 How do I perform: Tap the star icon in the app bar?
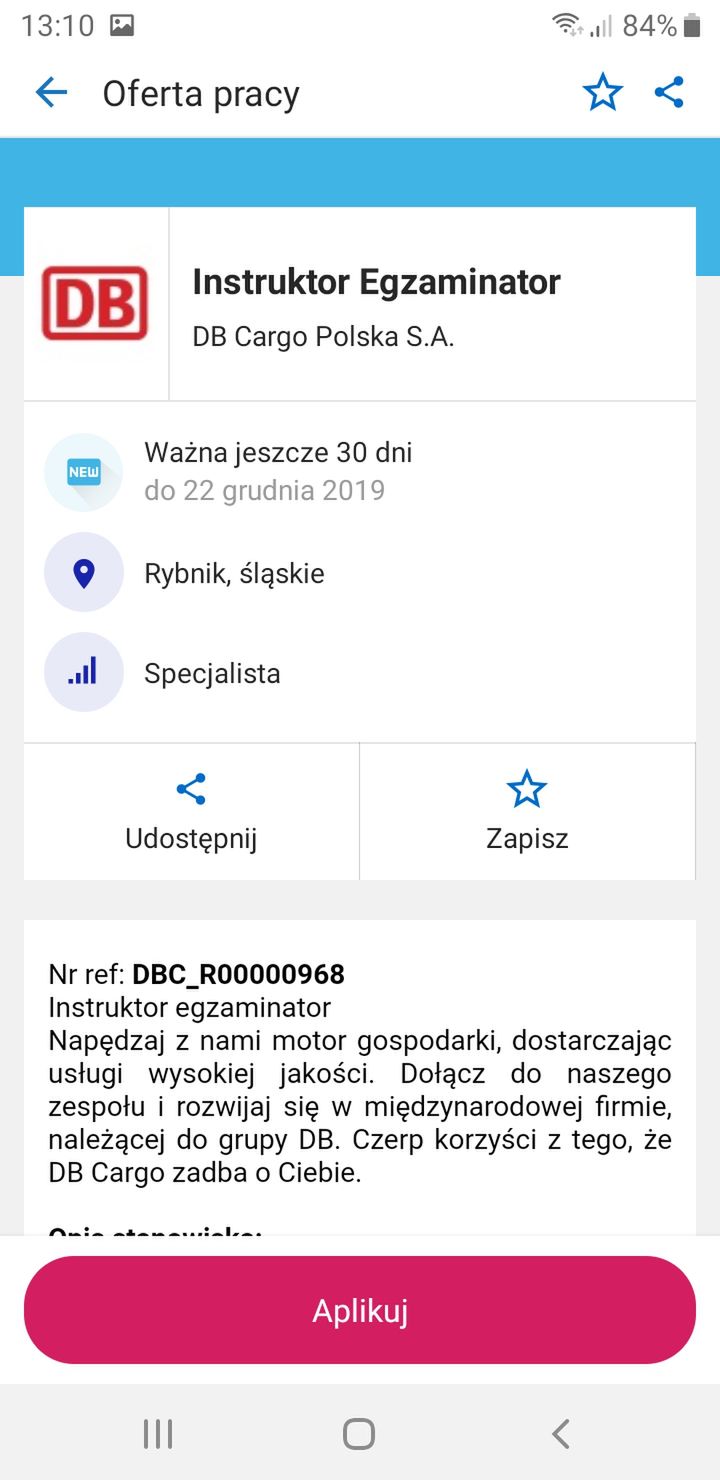pyautogui.click(x=602, y=93)
